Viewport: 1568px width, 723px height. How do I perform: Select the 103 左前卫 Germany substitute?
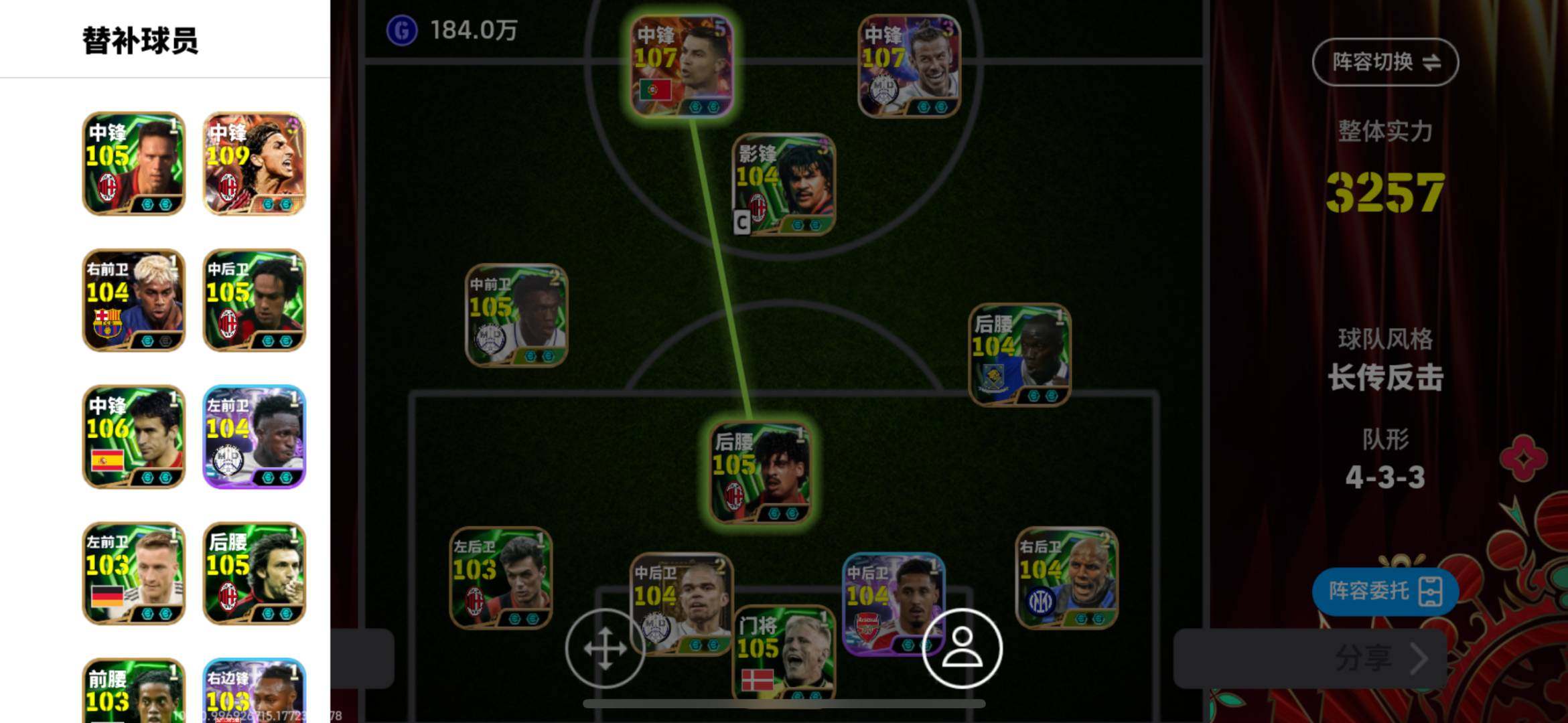[x=133, y=574]
